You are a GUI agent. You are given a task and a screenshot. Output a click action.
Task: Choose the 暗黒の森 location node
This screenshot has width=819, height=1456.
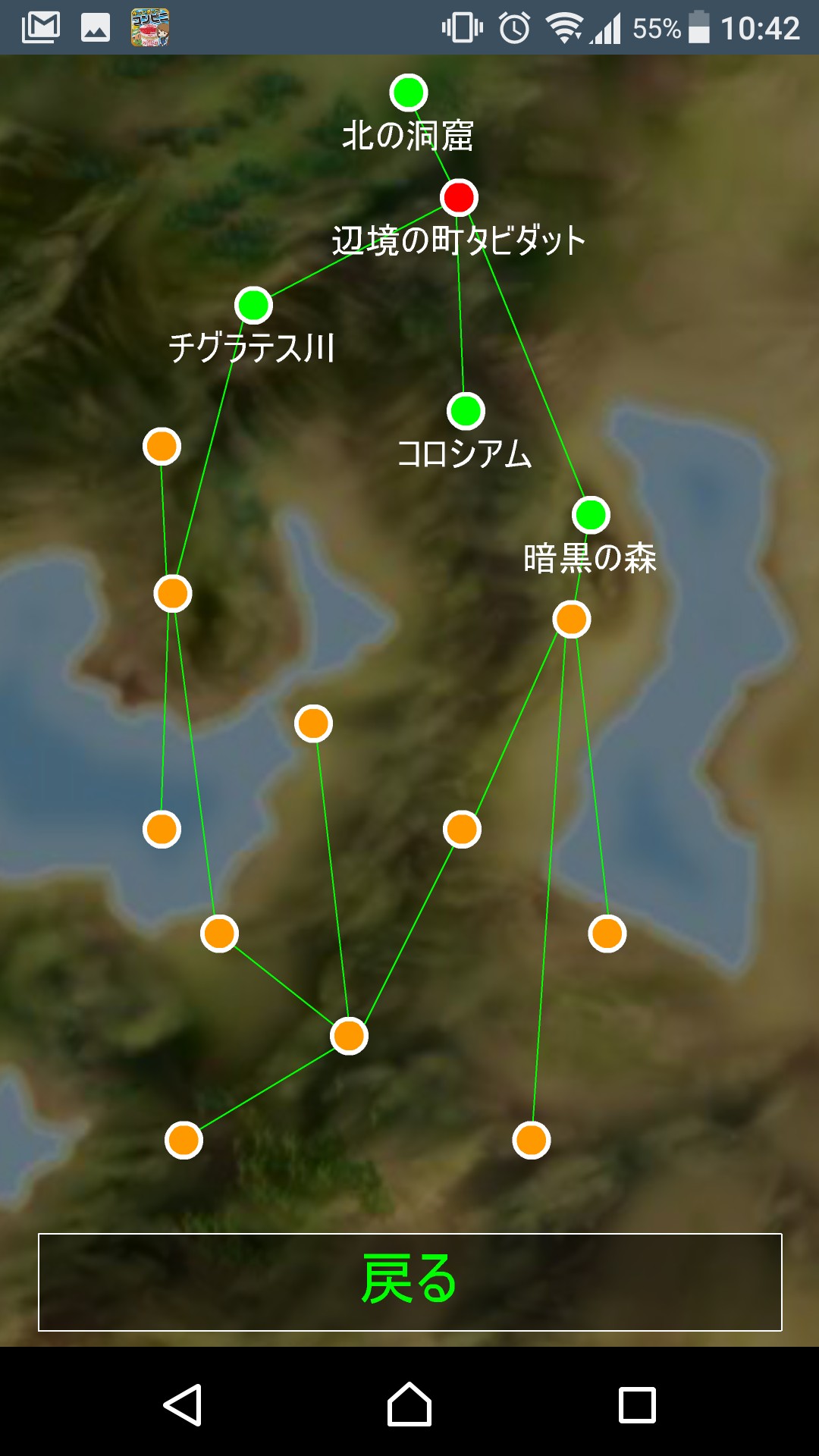pos(591,515)
